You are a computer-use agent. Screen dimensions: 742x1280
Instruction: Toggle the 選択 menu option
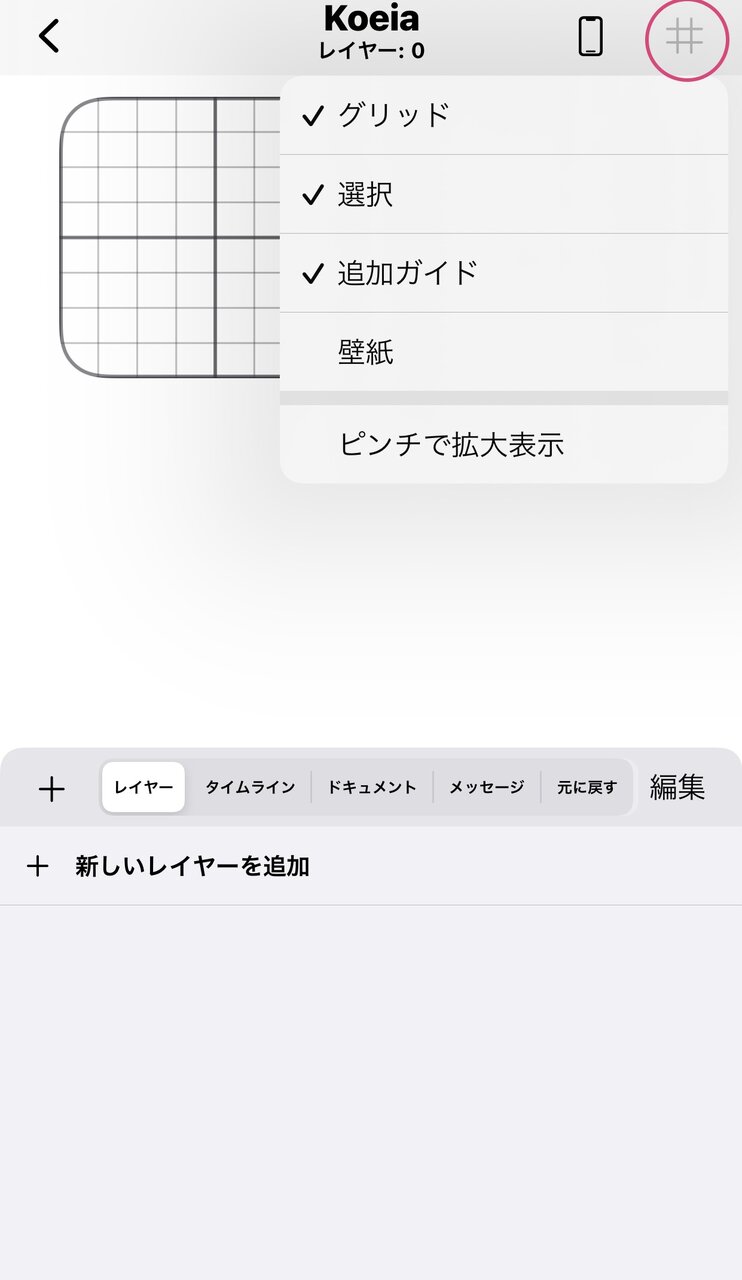(504, 194)
